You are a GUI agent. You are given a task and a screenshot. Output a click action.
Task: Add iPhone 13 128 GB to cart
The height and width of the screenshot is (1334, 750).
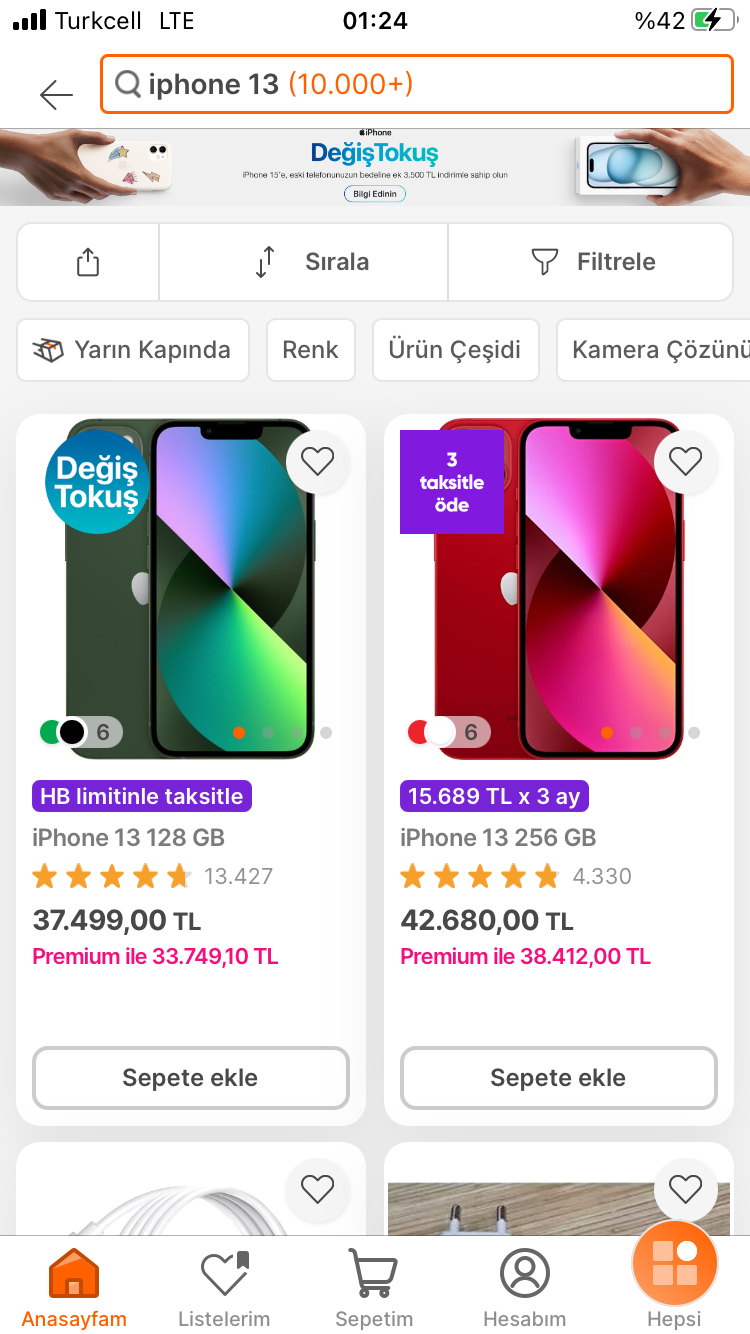(x=191, y=1078)
